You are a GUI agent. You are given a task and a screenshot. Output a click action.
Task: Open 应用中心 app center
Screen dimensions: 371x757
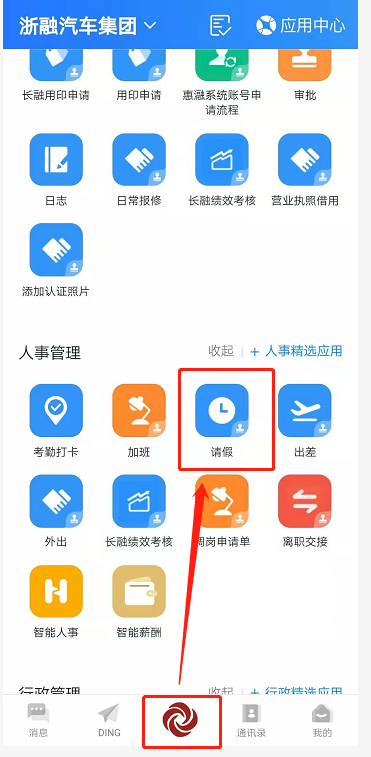pos(300,26)
